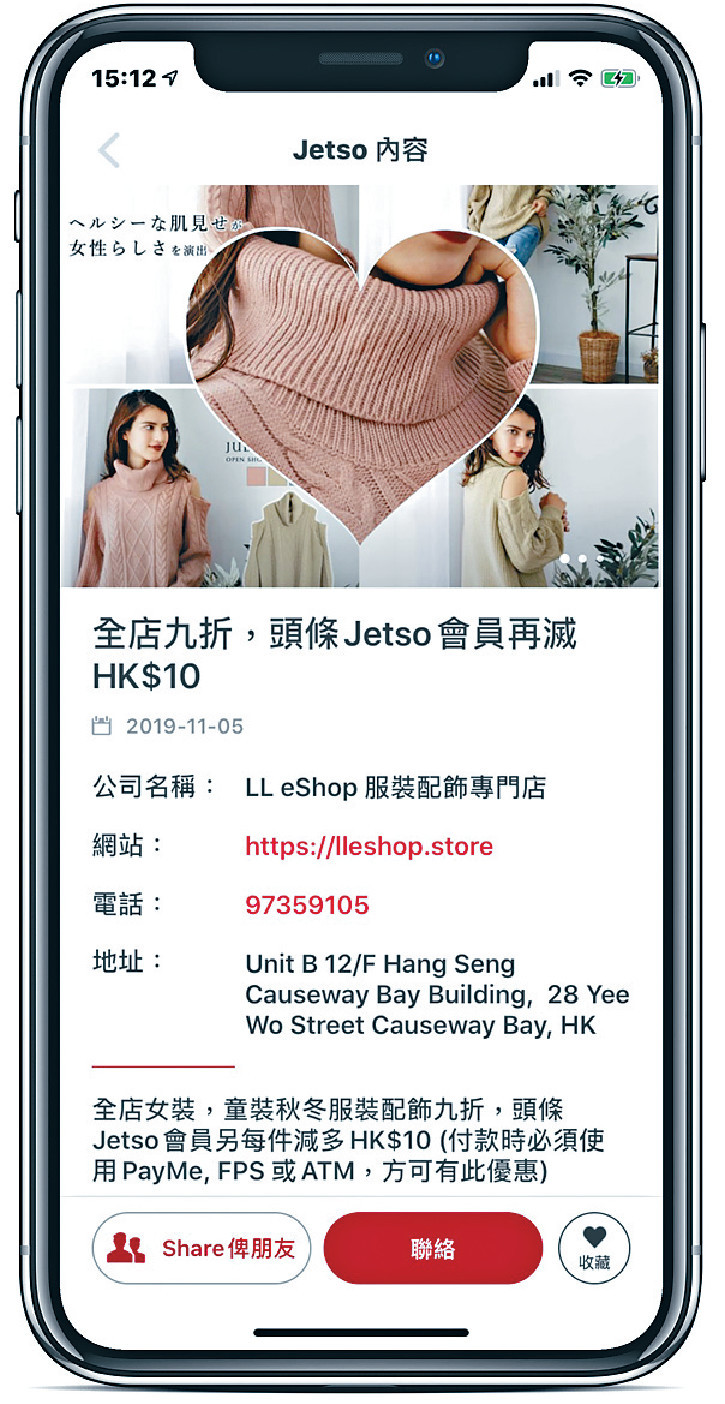Tap the red 聯絡 contact button
The height and width of the screenshot is (1404, 725).
[x=433, y=1249]
